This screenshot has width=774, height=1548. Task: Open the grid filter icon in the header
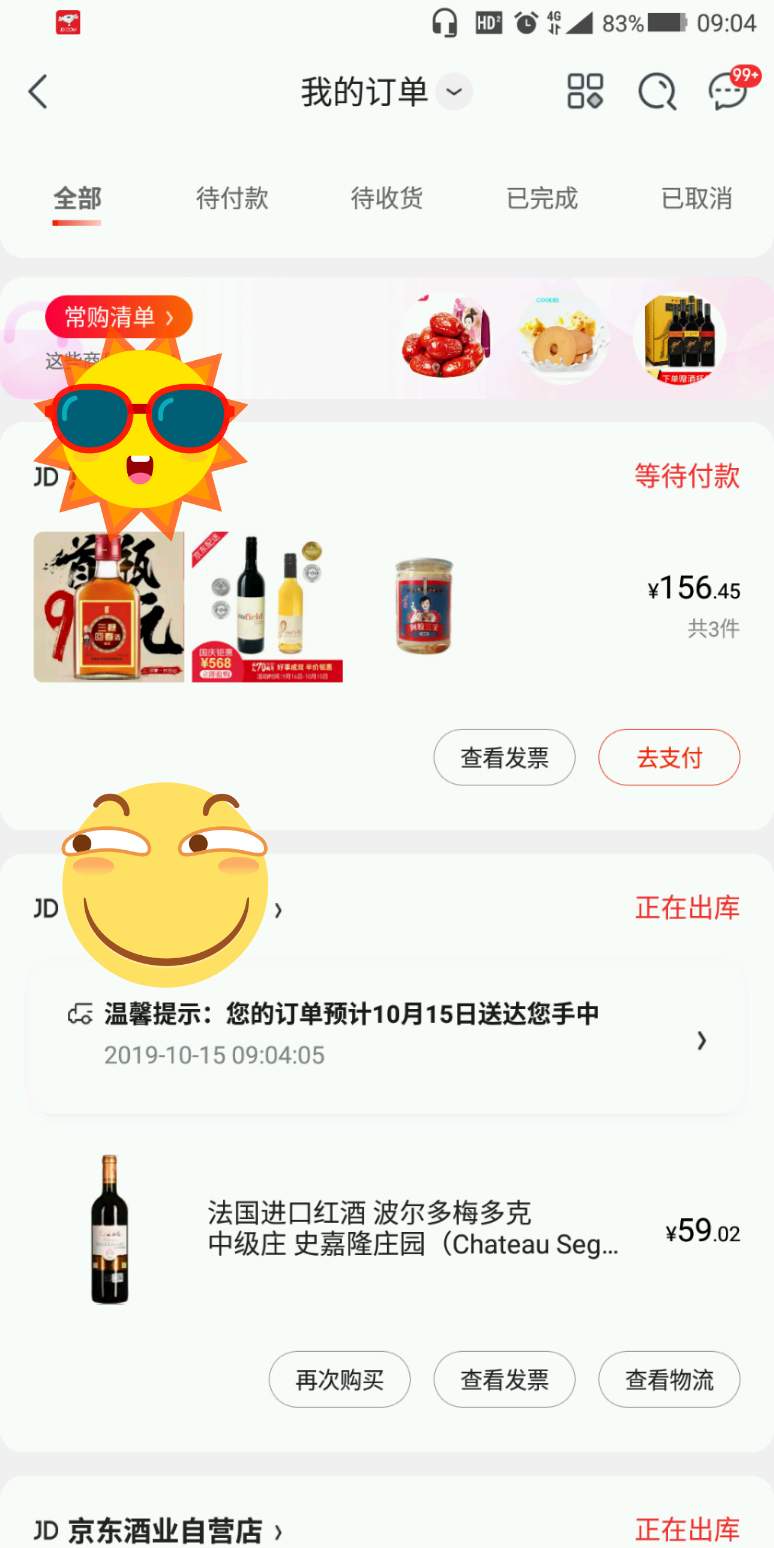(585, 91)
